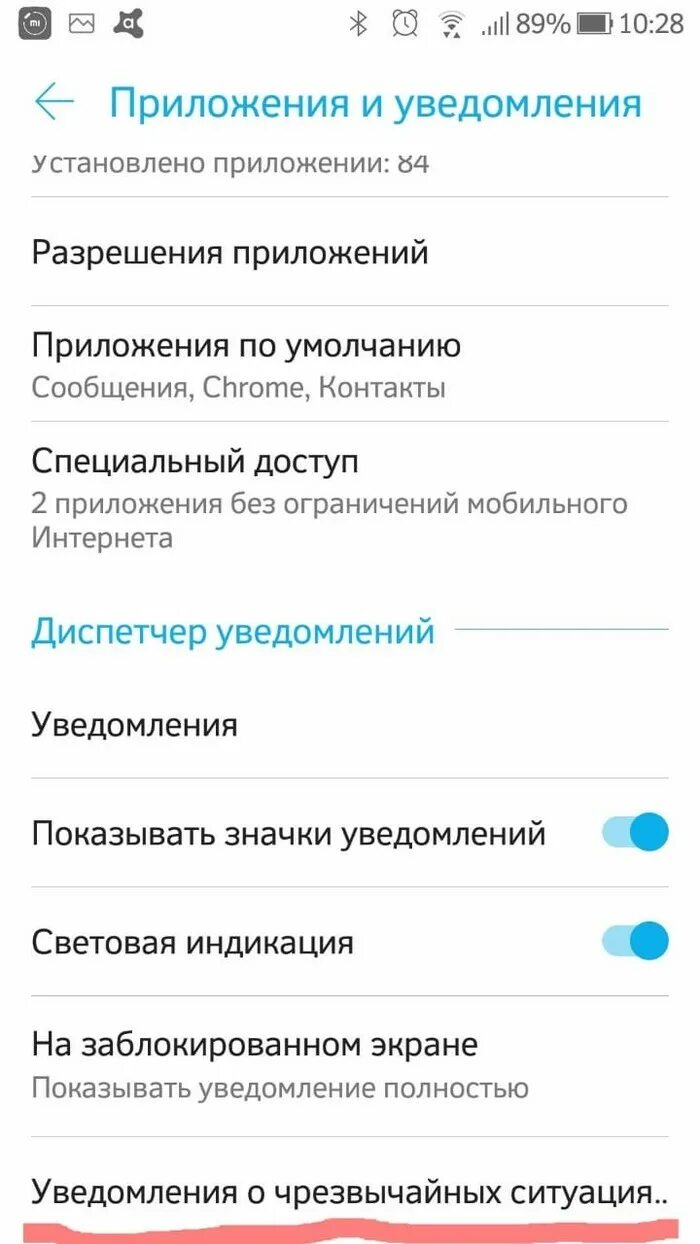Go back from Приложения и уведомления
This screenshot has height=1244, width=700.
pyautogui.click(x=54, y=103)
